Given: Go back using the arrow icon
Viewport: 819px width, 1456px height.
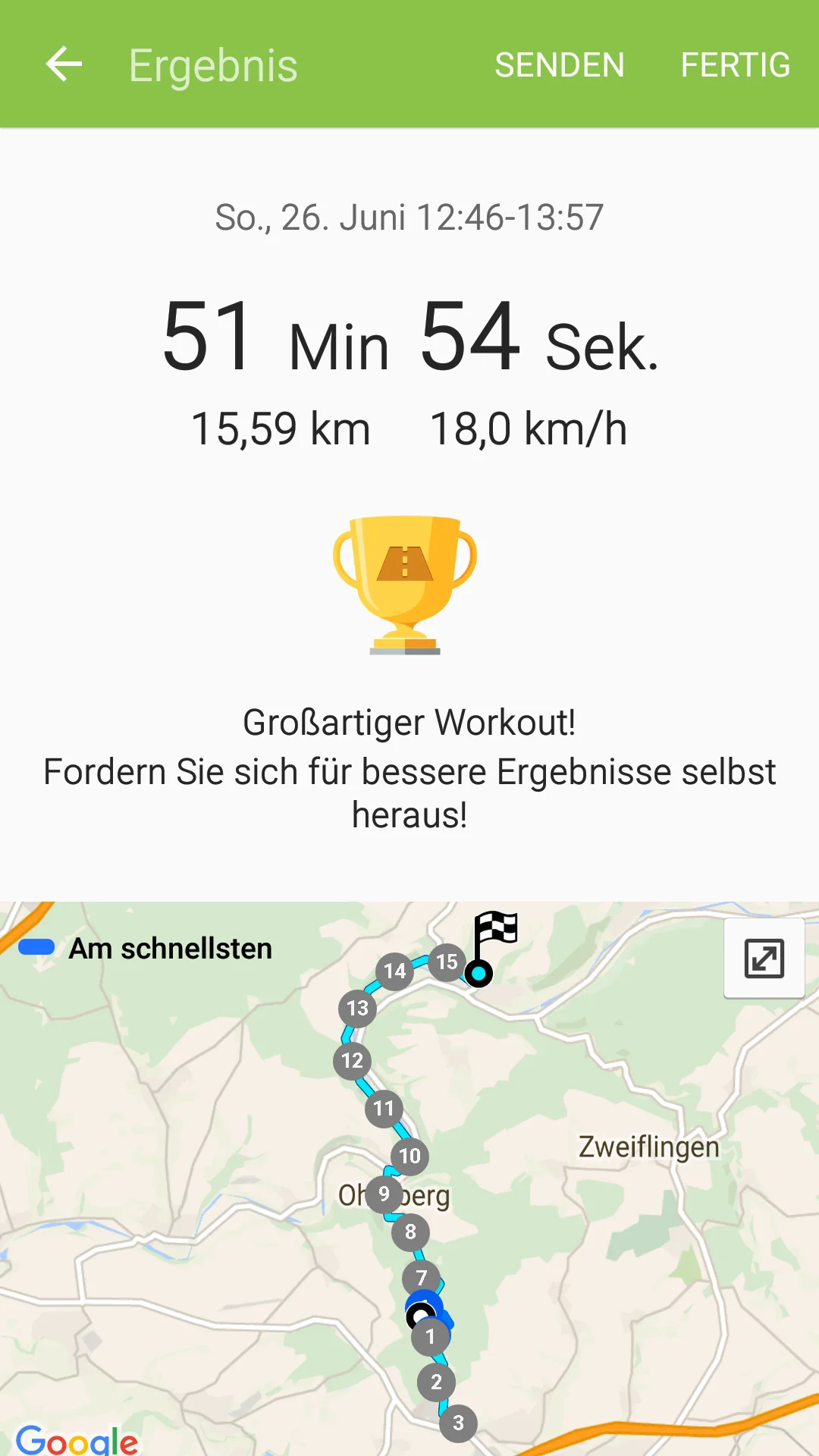Looking at the screenshot, I should pyautogui.click(x=64, y=64).
